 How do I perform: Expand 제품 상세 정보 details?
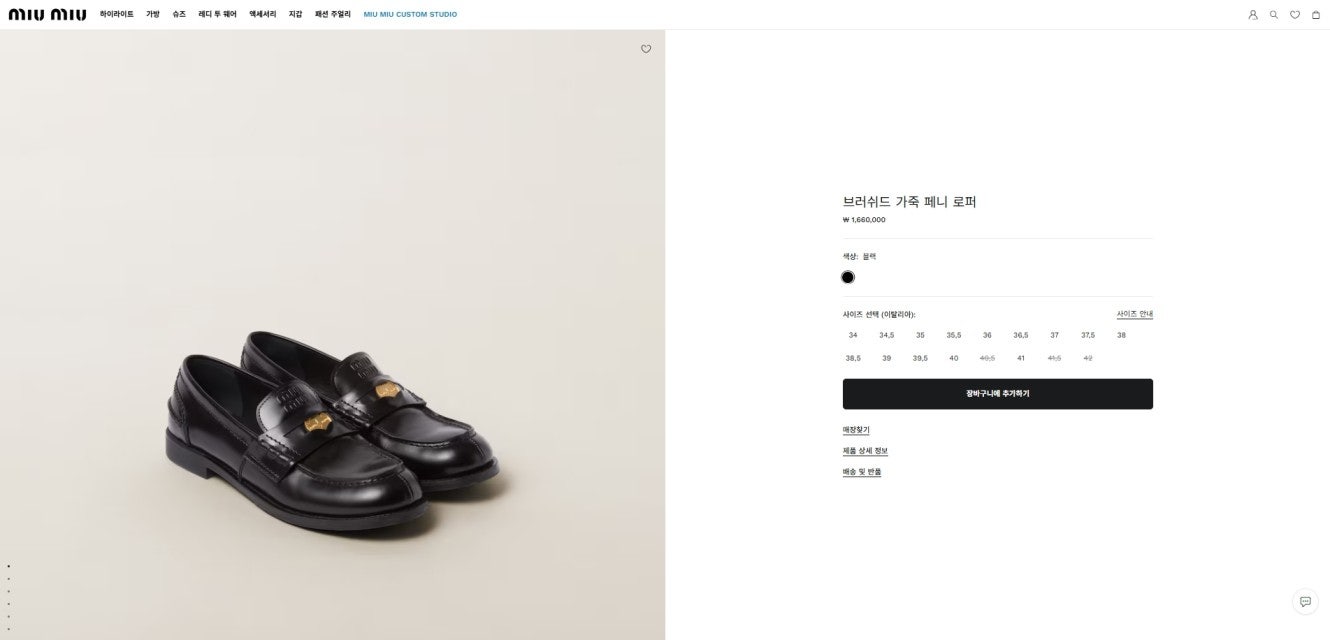click(865, 451)
